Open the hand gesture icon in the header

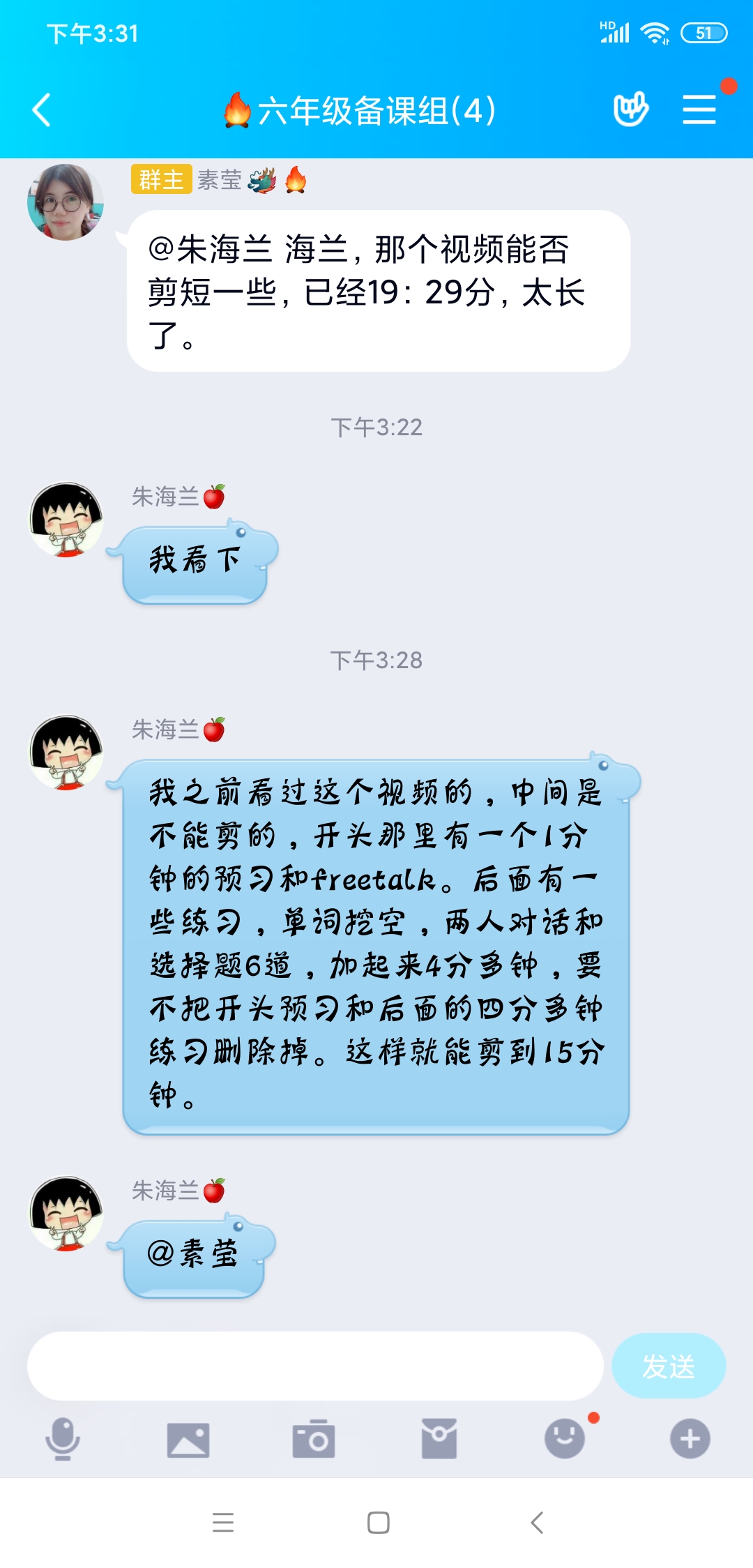point(631,110)
